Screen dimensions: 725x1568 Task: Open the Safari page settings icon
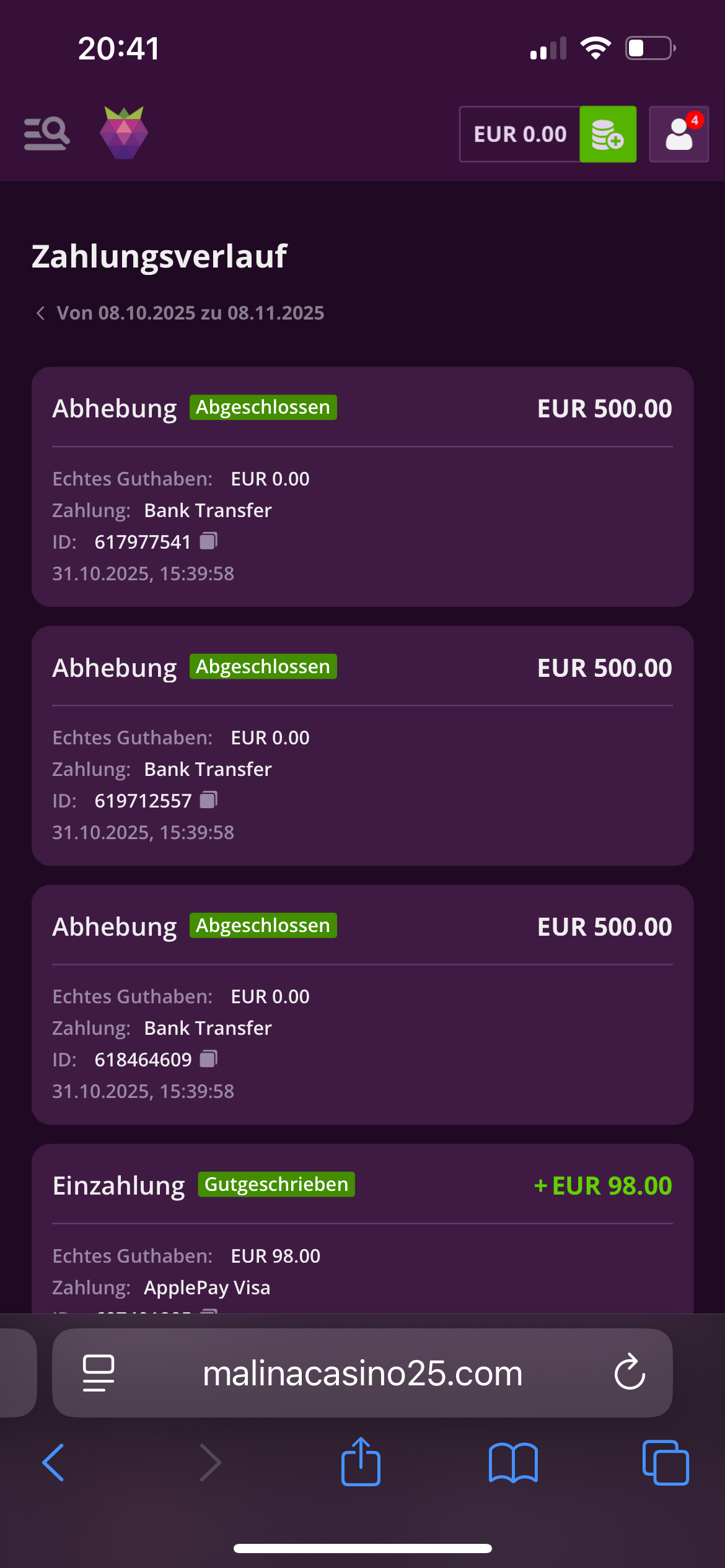pos(99,1373)
